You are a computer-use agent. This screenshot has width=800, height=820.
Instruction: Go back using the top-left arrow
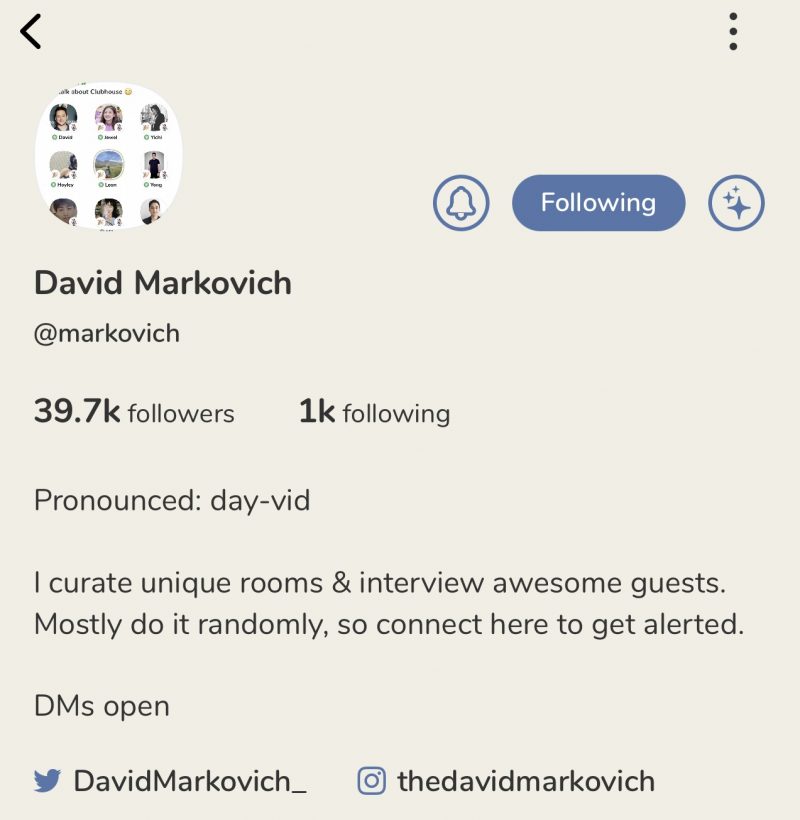pos(32,31)
